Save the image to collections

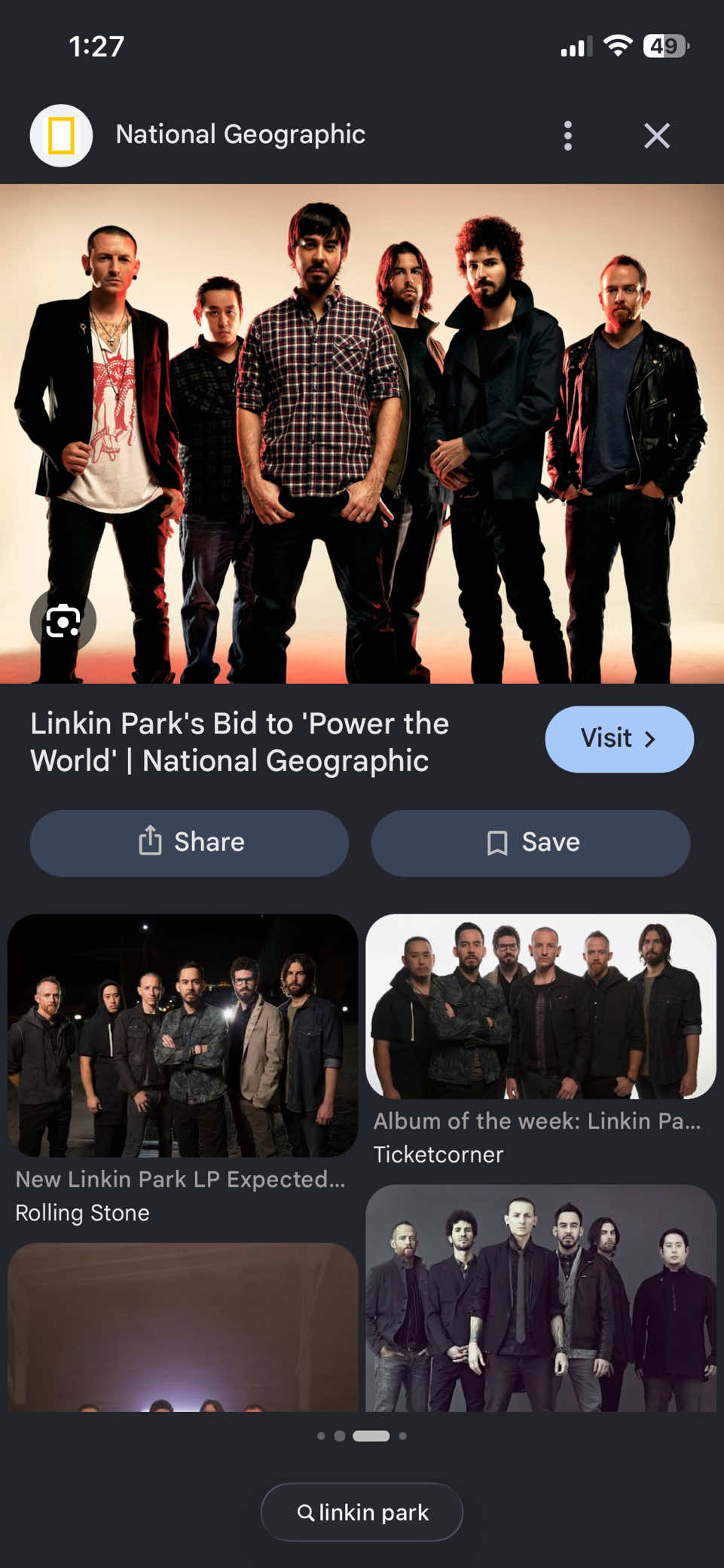pos(530,843)
